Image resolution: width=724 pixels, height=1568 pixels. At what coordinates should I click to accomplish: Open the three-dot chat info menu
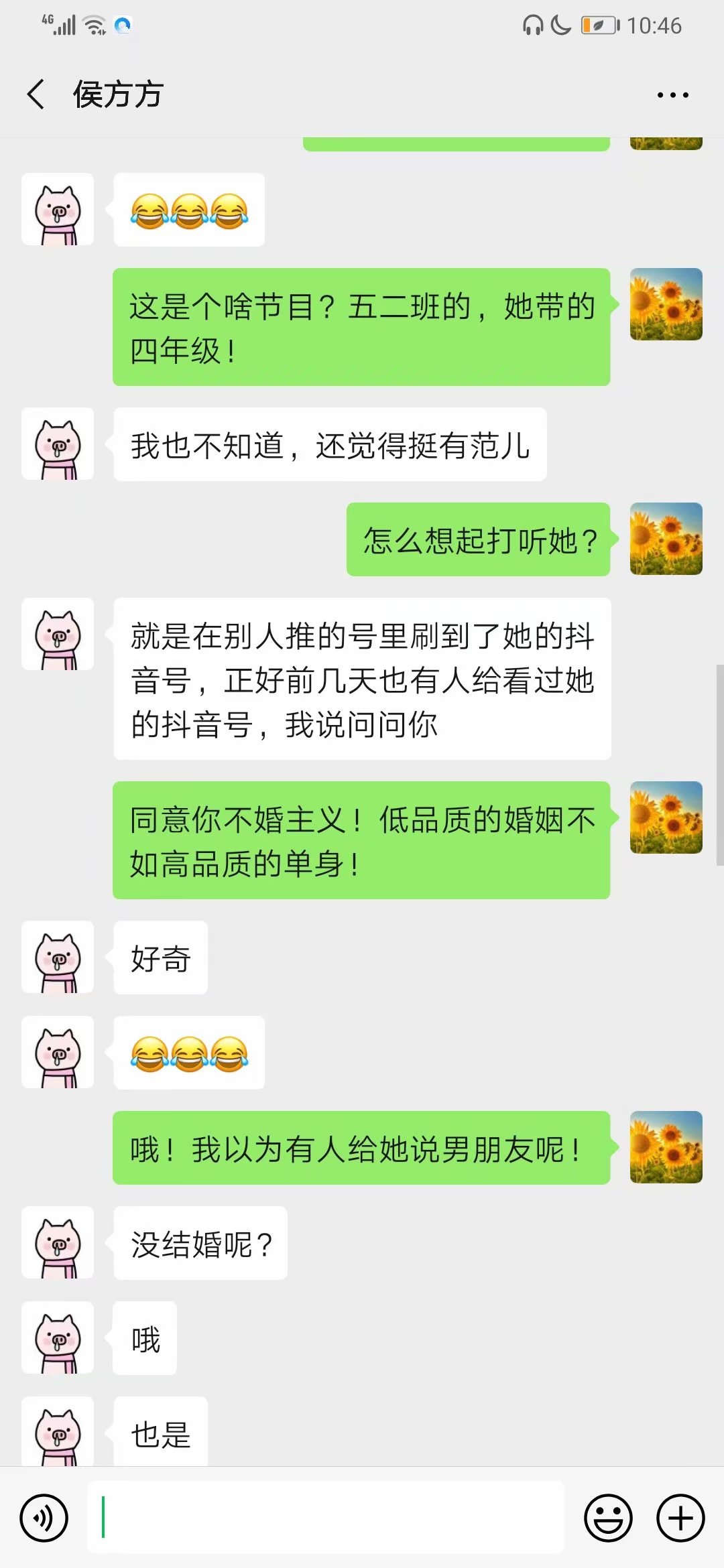[x=672, y=95]
